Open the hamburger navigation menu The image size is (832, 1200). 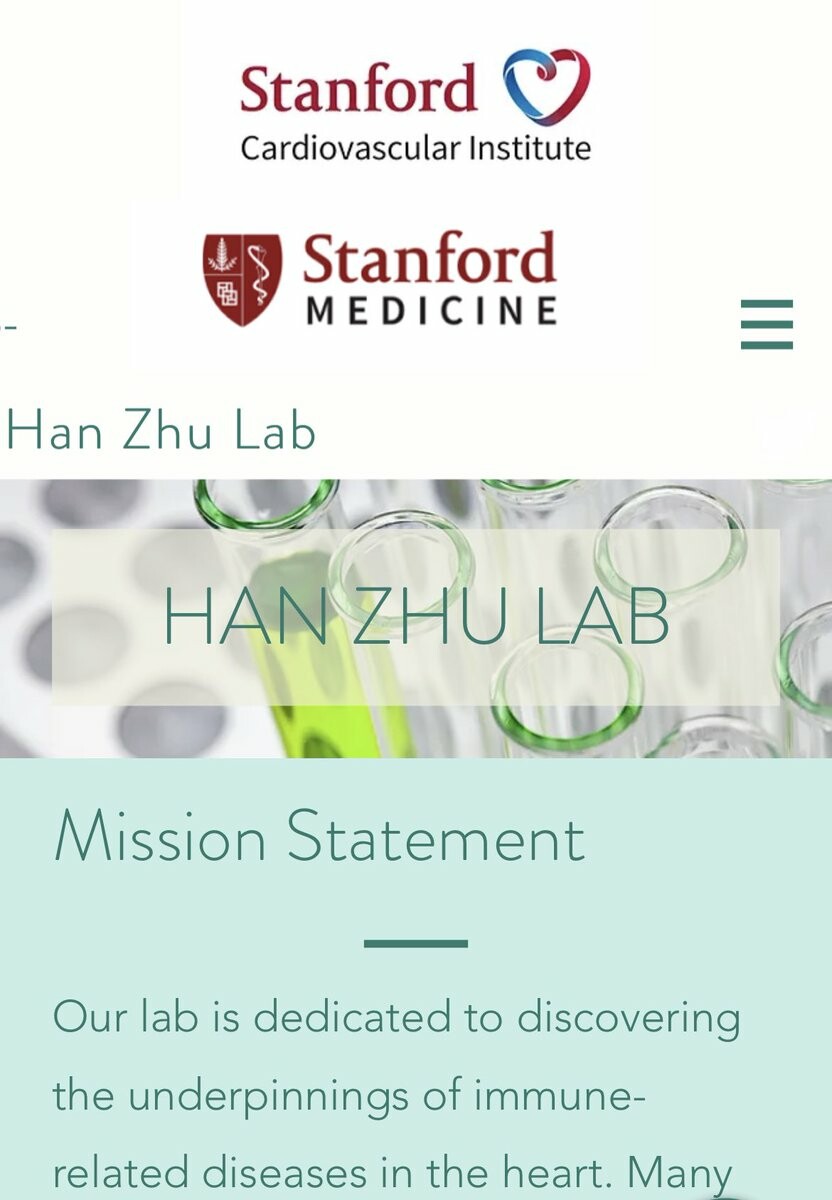click(766, 324)
